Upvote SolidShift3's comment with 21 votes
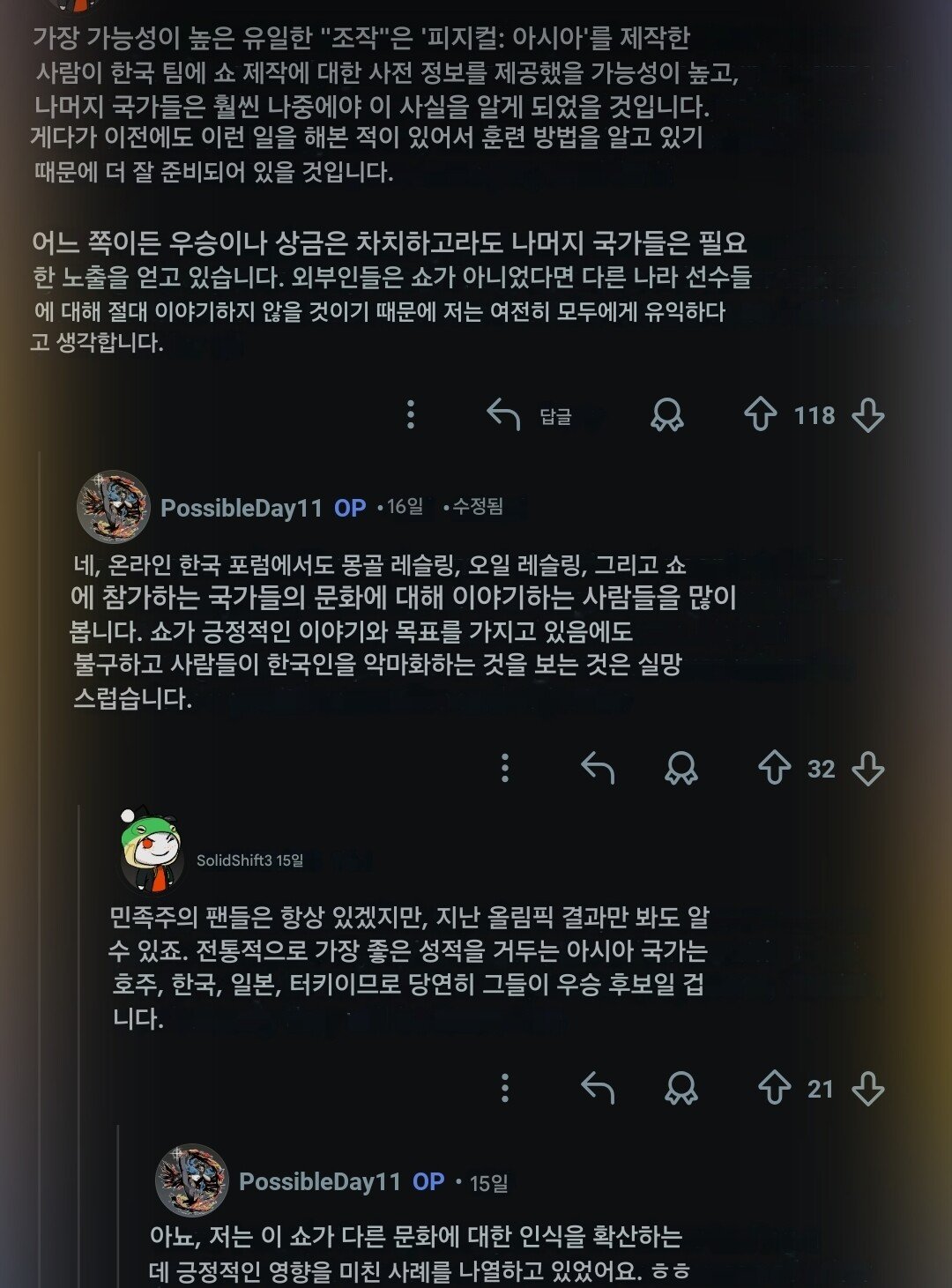The height and width of the screenshot is (1288, 952). click(774, 1088)
